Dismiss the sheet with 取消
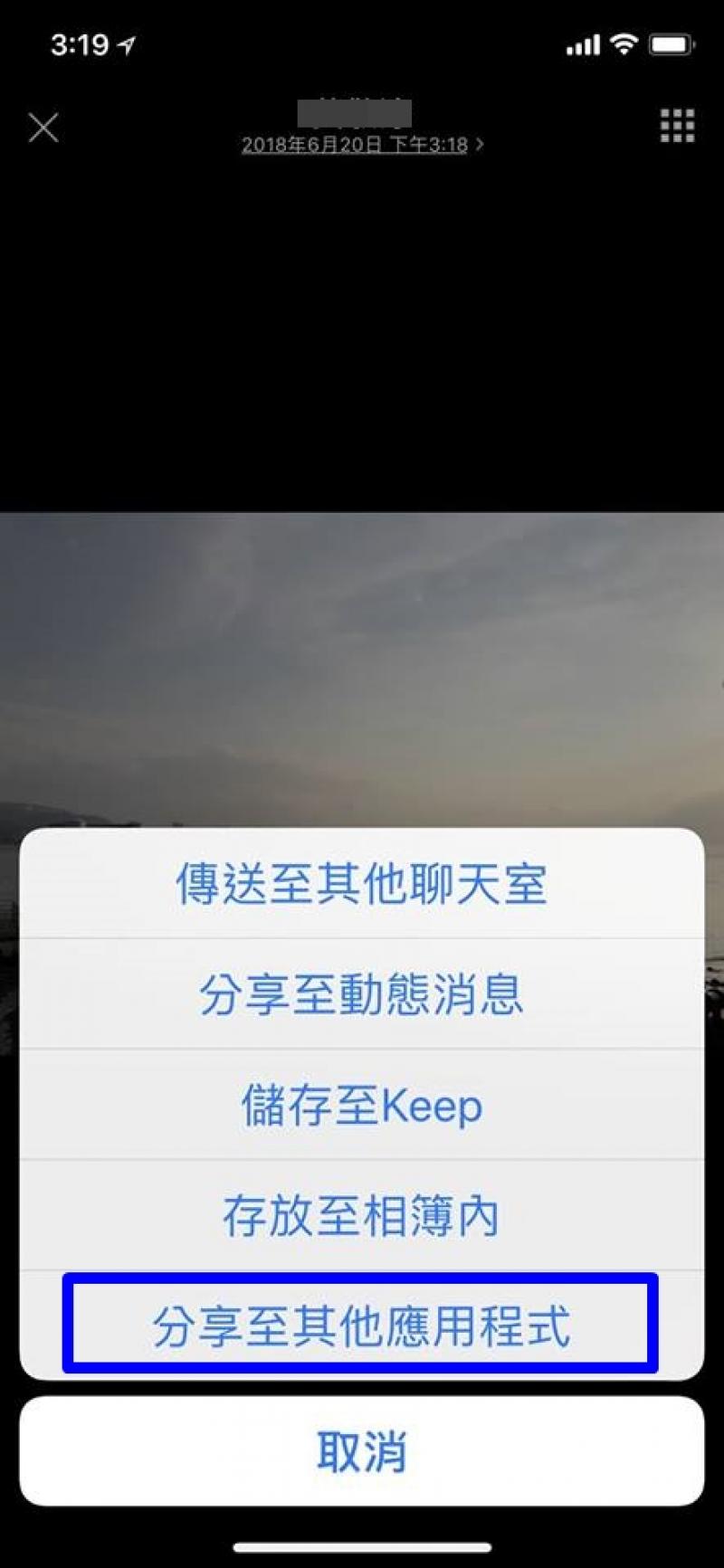The image size is (724, 1568). click(362, 1450)
